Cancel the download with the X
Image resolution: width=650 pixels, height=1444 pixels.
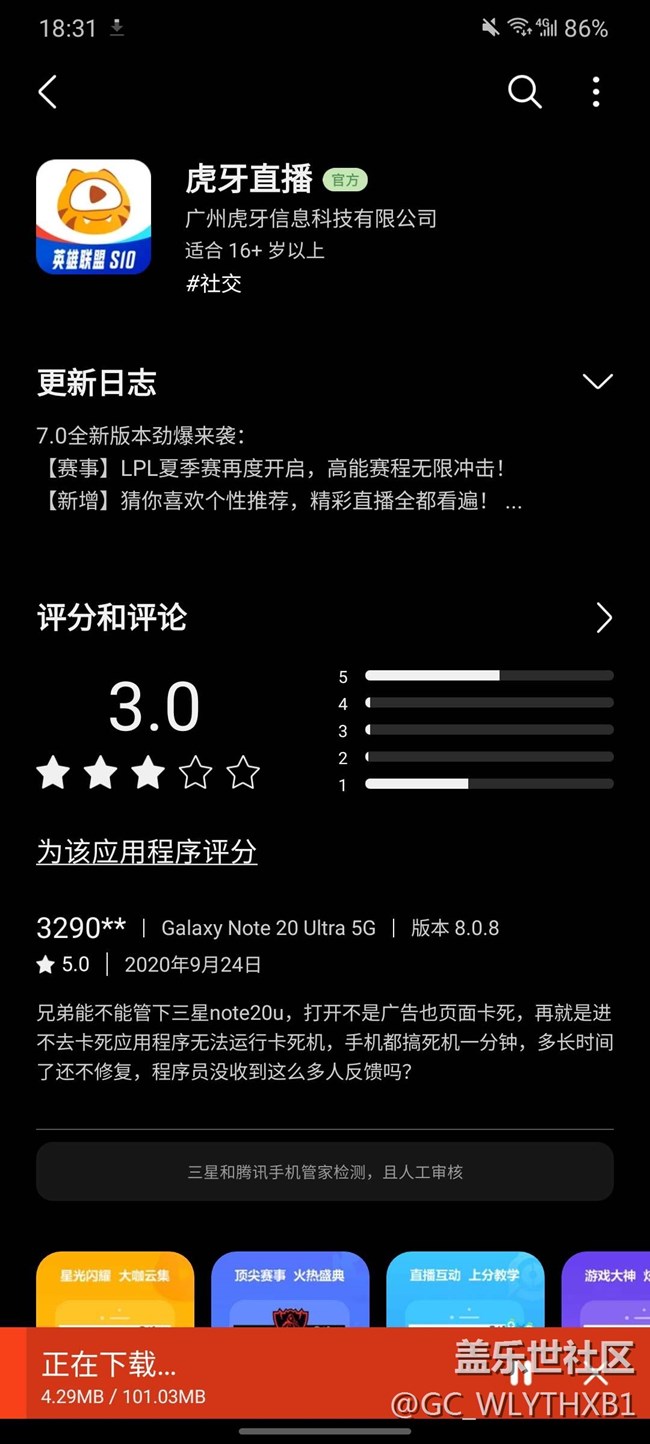click(x=596, y=1374)
